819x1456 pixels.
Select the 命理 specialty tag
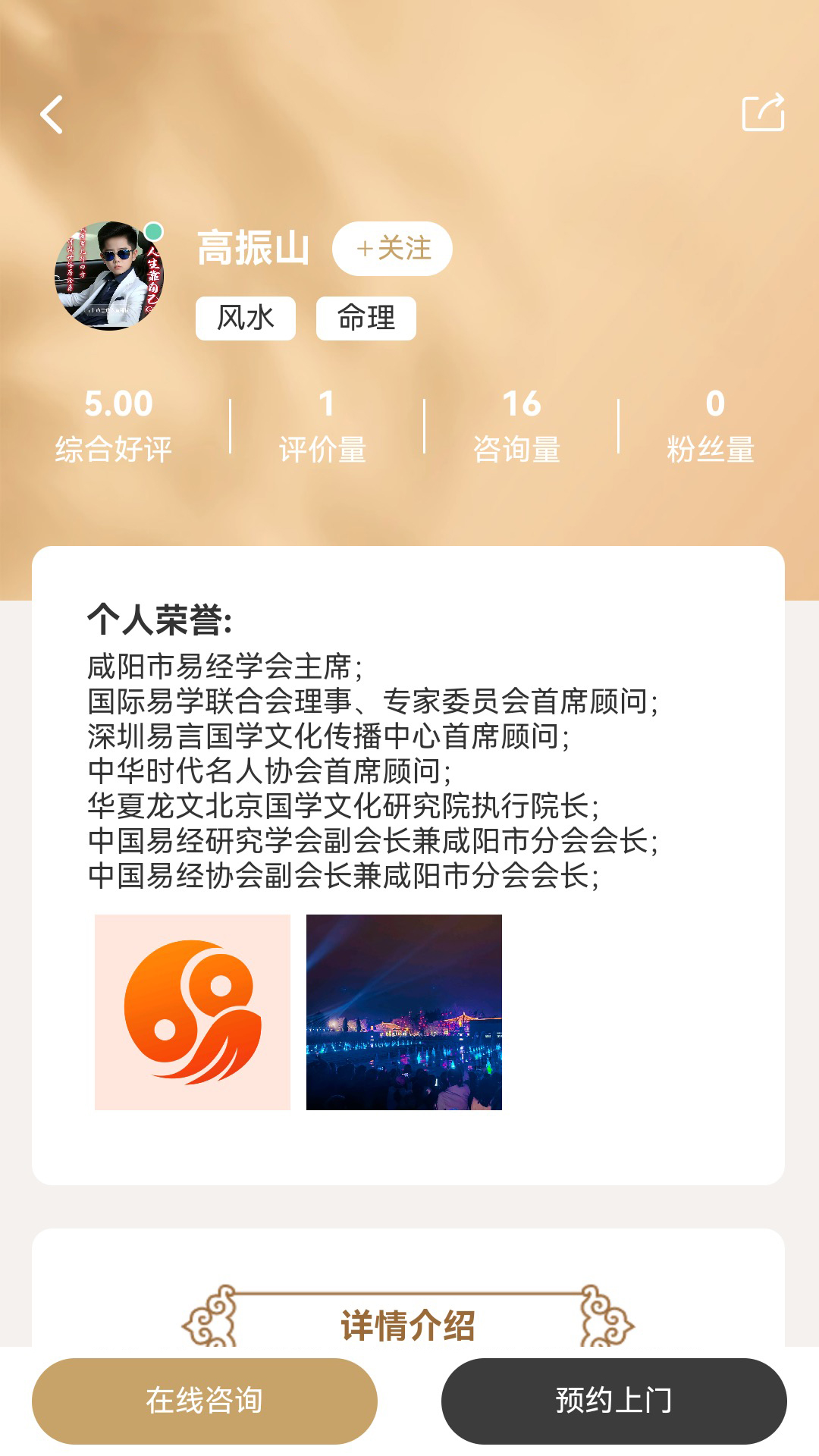point(367,318)
